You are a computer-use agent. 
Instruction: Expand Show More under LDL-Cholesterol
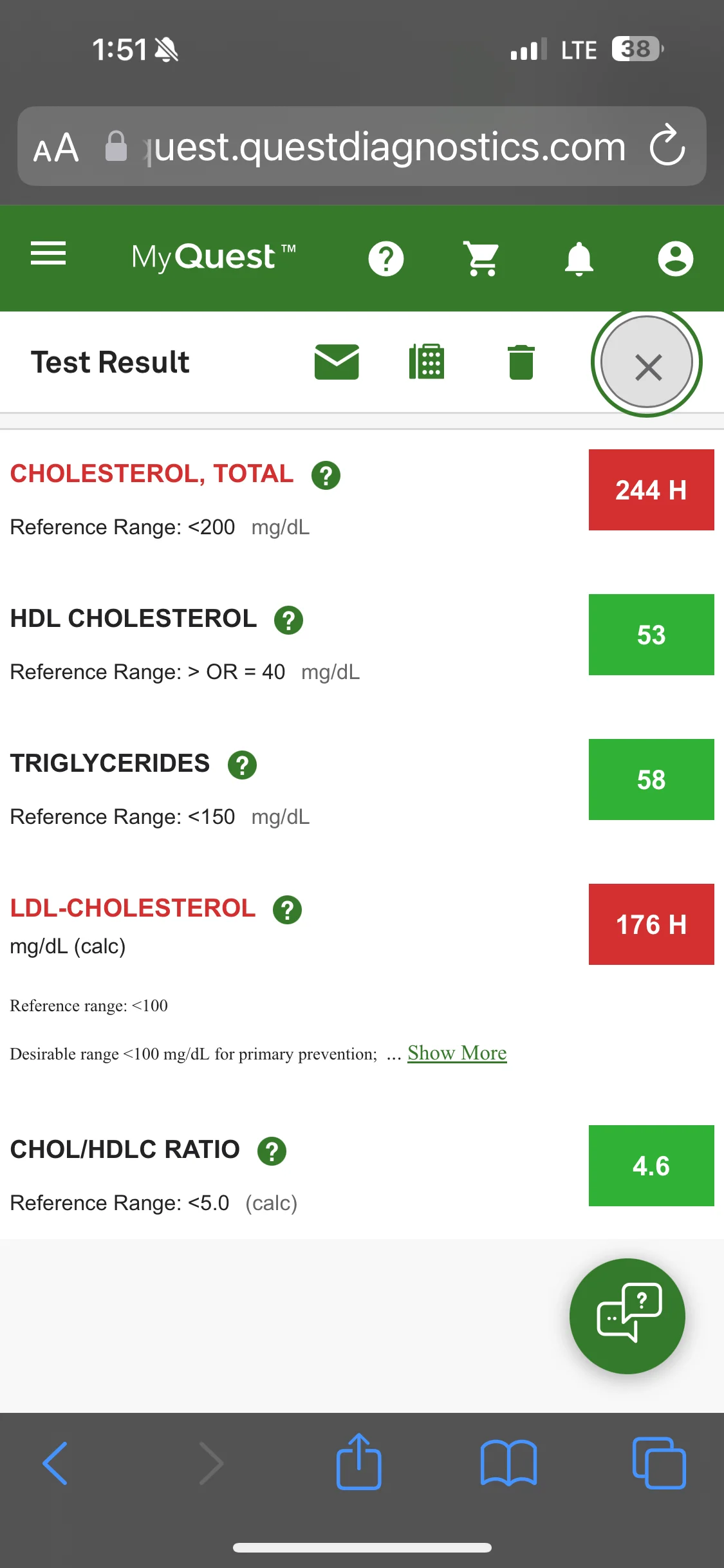pos(457,1053)
